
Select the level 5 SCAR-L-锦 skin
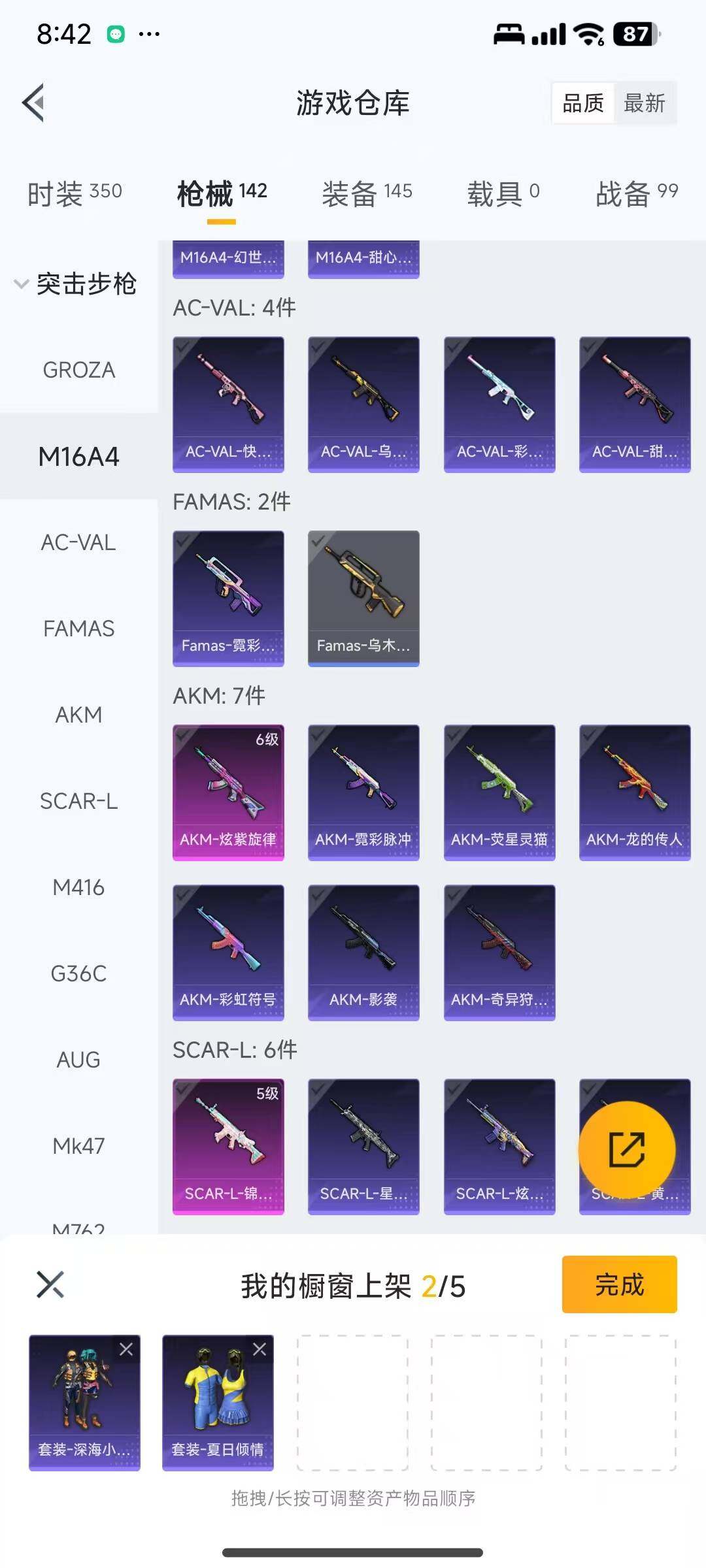click(228, 1146)
